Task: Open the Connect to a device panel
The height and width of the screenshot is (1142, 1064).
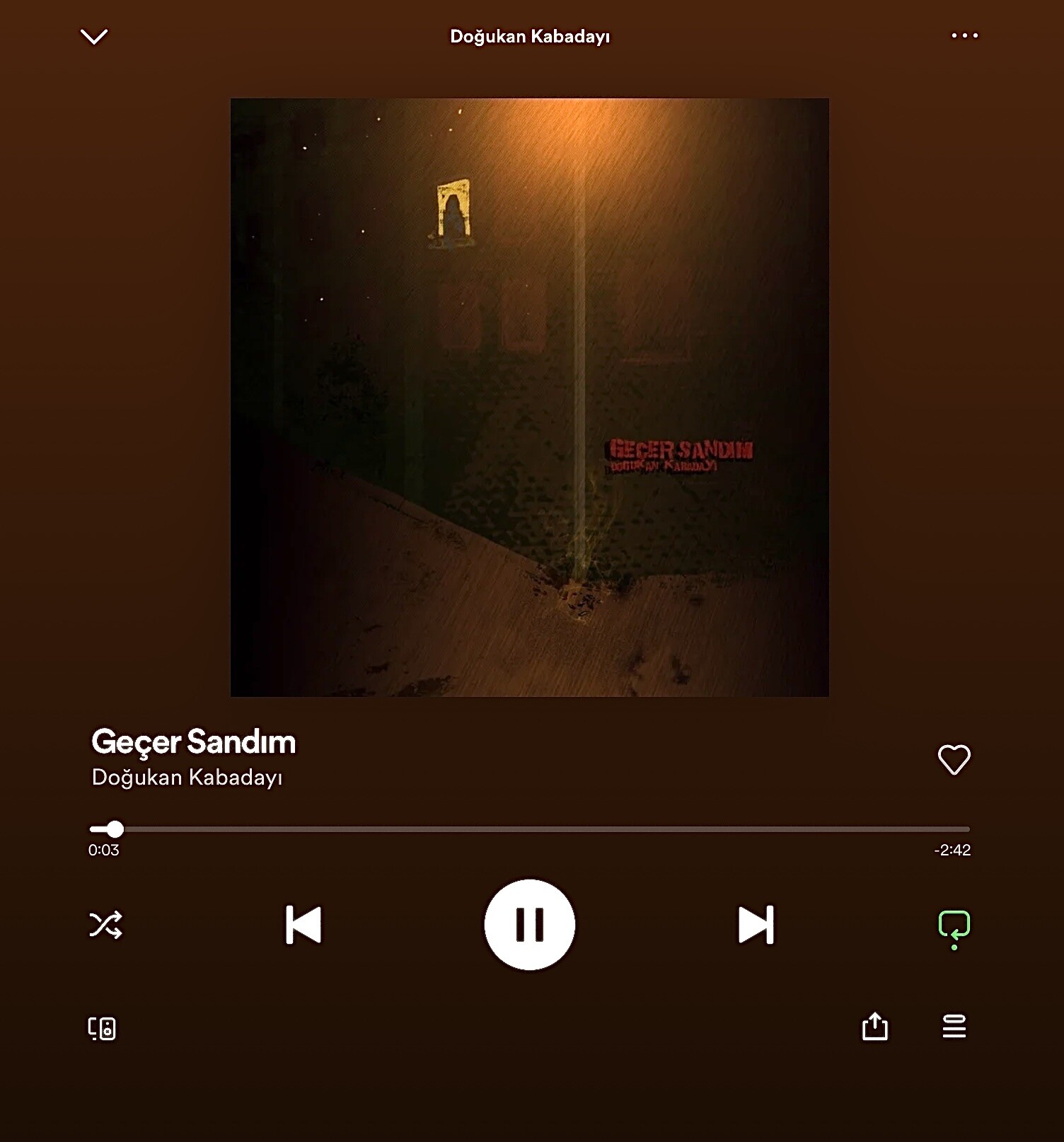Action: 102,1028
